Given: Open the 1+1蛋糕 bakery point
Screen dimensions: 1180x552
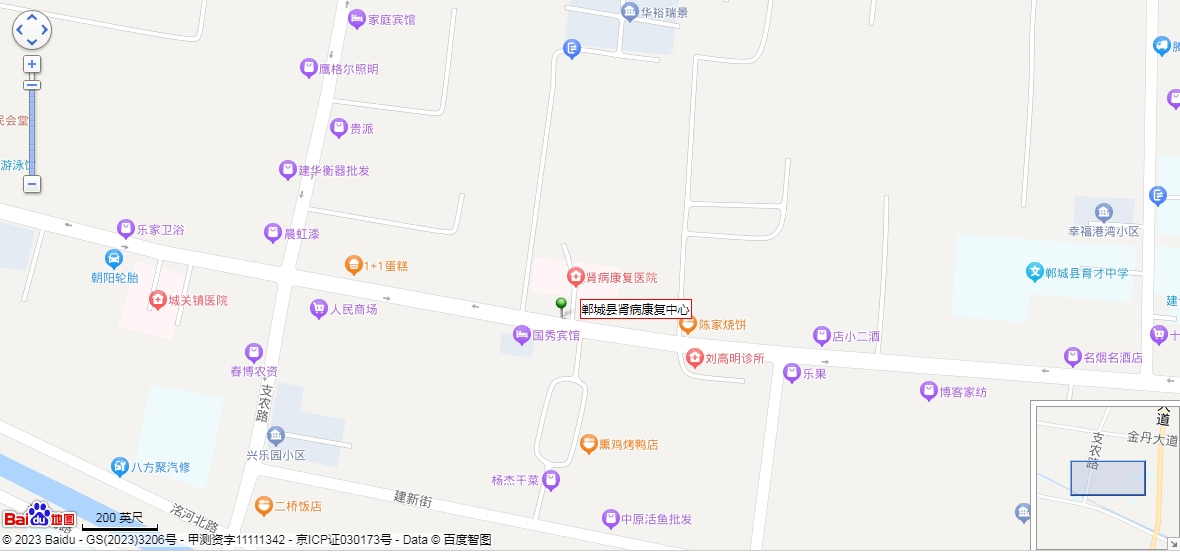Looking at the screenshot, I should point(353,265).
